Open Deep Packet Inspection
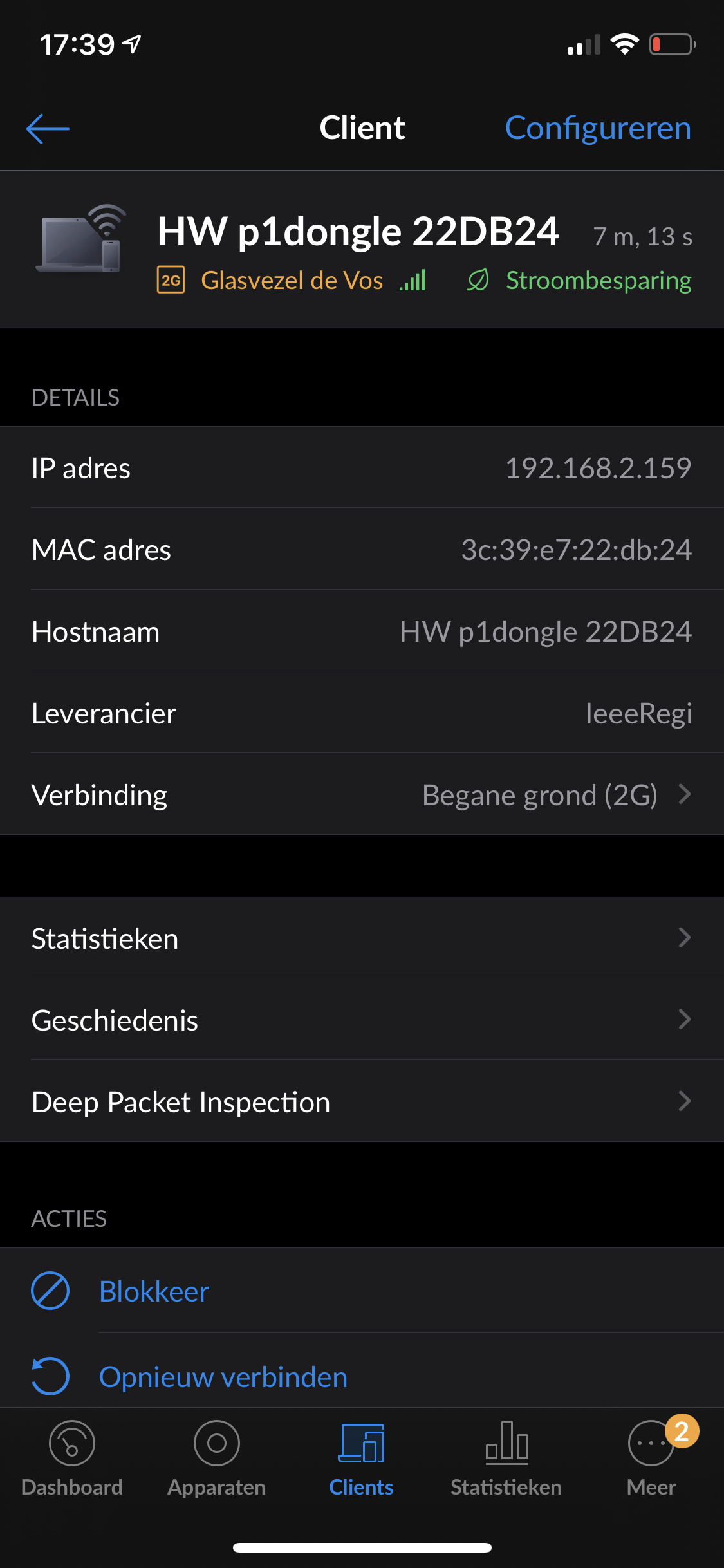 pos(362,1102)
